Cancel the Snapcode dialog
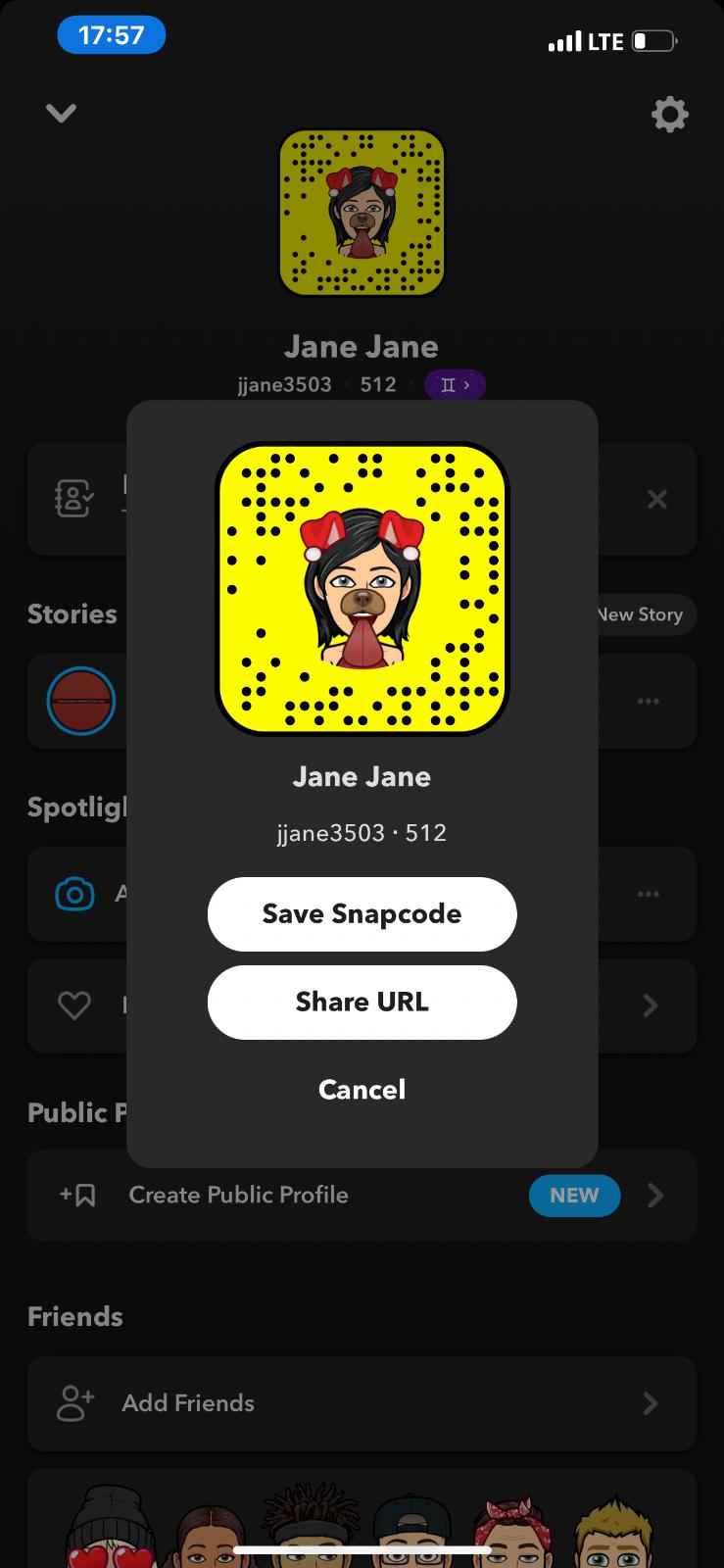This screenshot has height=1568, width=724. tap(362, 1089)
